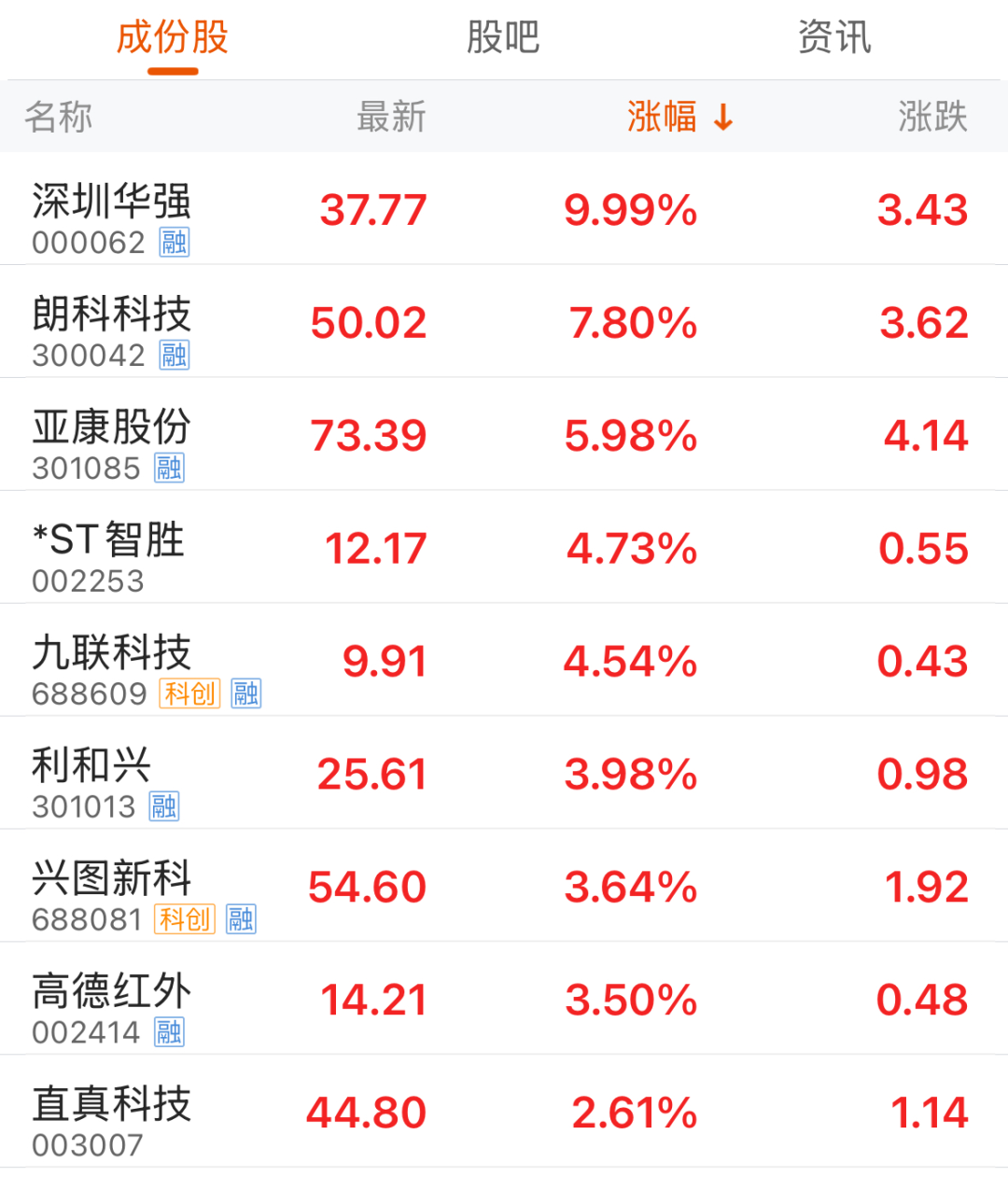Viewport: 1008px width, 1190px height.
Task: Click the 融 badge beside 朗科科技
Action: pyautogui.click(x=174, y=356)
